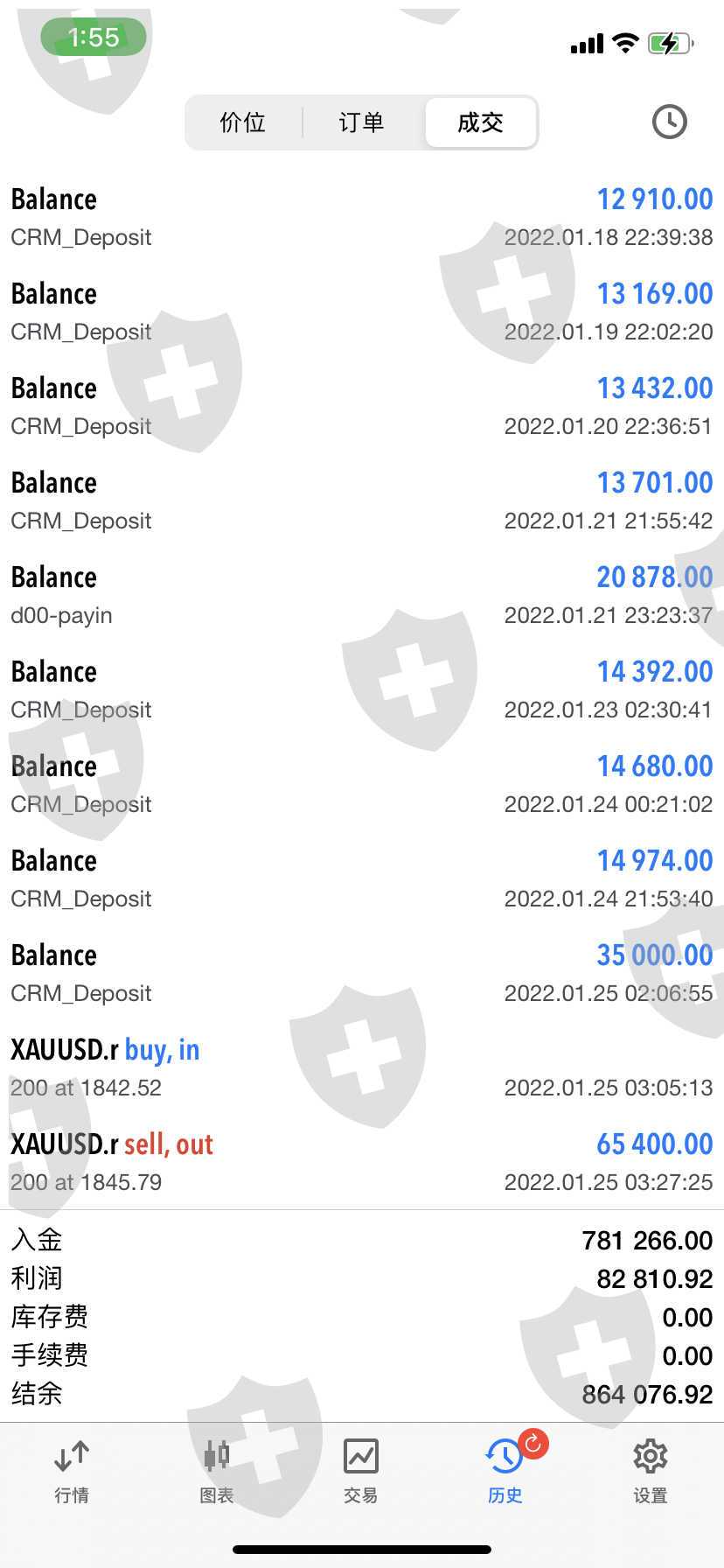The height and width of the screenshot is (1568, 724).
Task: Switch to the 订单 segment
Action: [x=361, y=122]
